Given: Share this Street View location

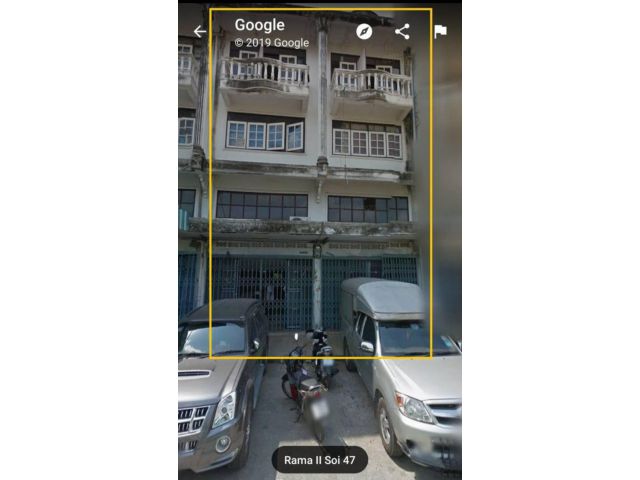Looking at the screenshot, I should pos(402,31).
